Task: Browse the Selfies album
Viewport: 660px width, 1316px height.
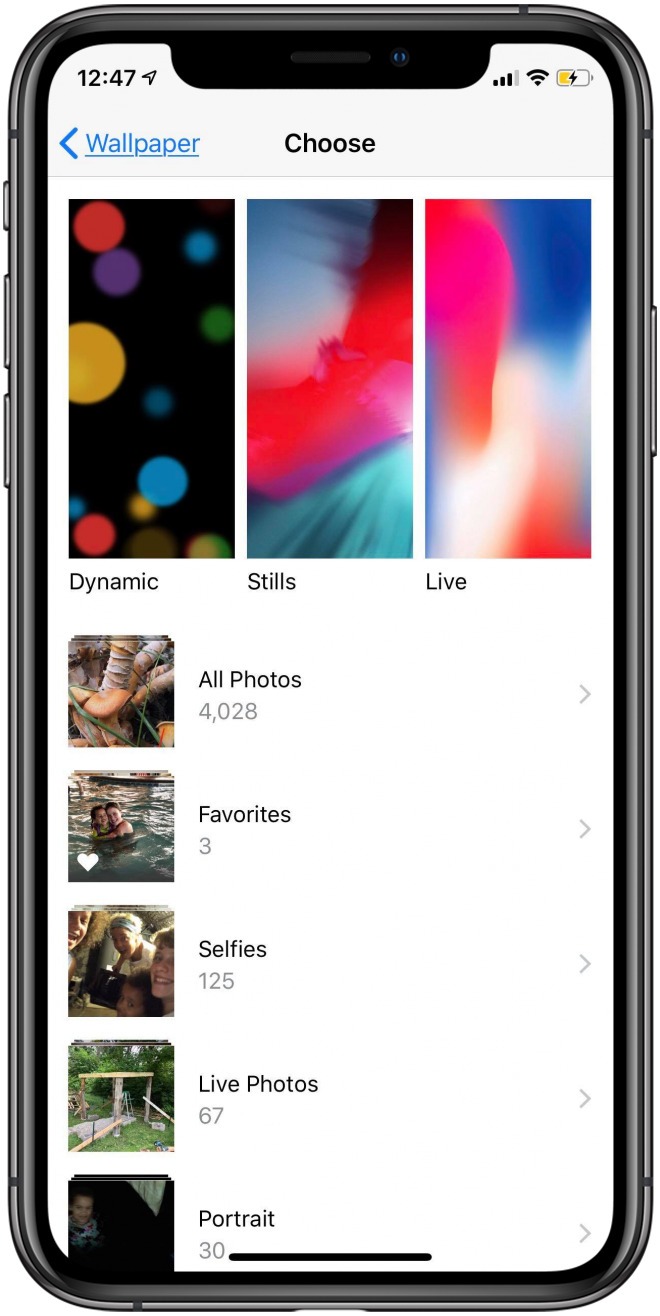Action: (330, 964)
